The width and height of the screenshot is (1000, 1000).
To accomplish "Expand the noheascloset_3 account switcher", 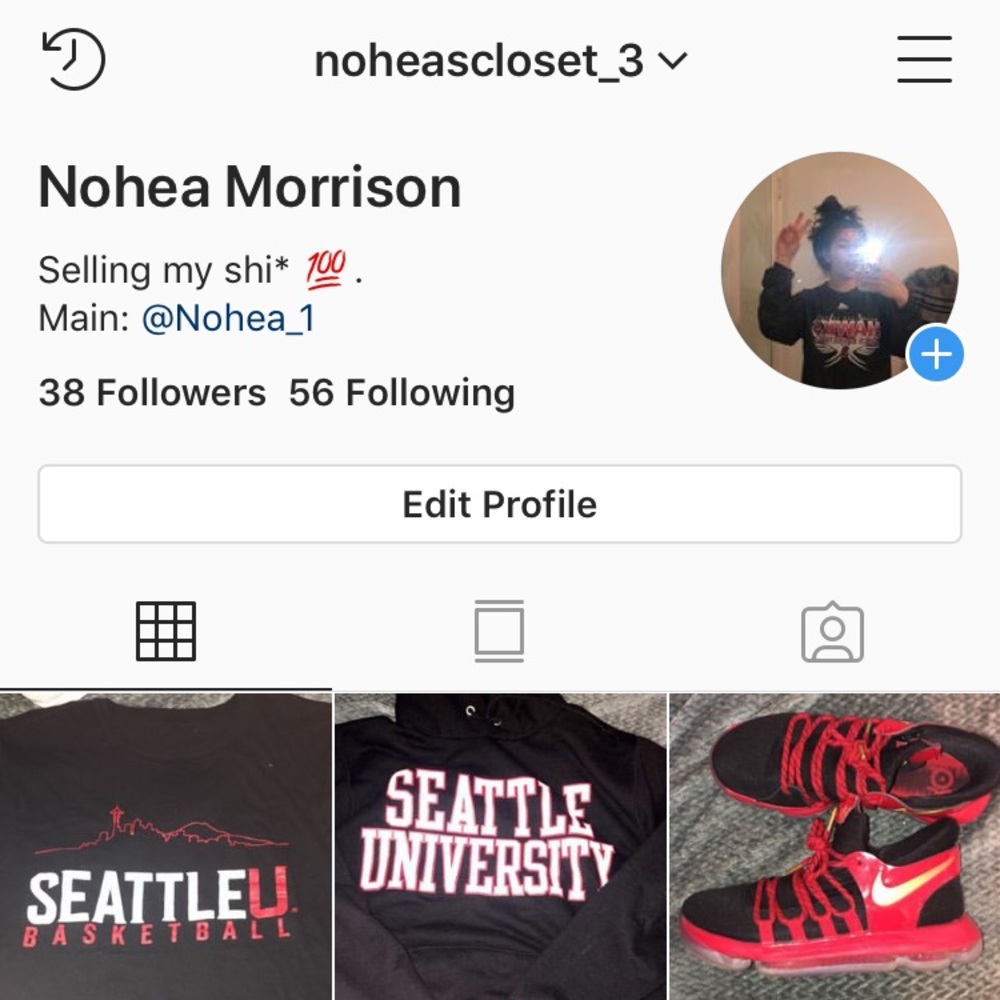I will [501, 62].
